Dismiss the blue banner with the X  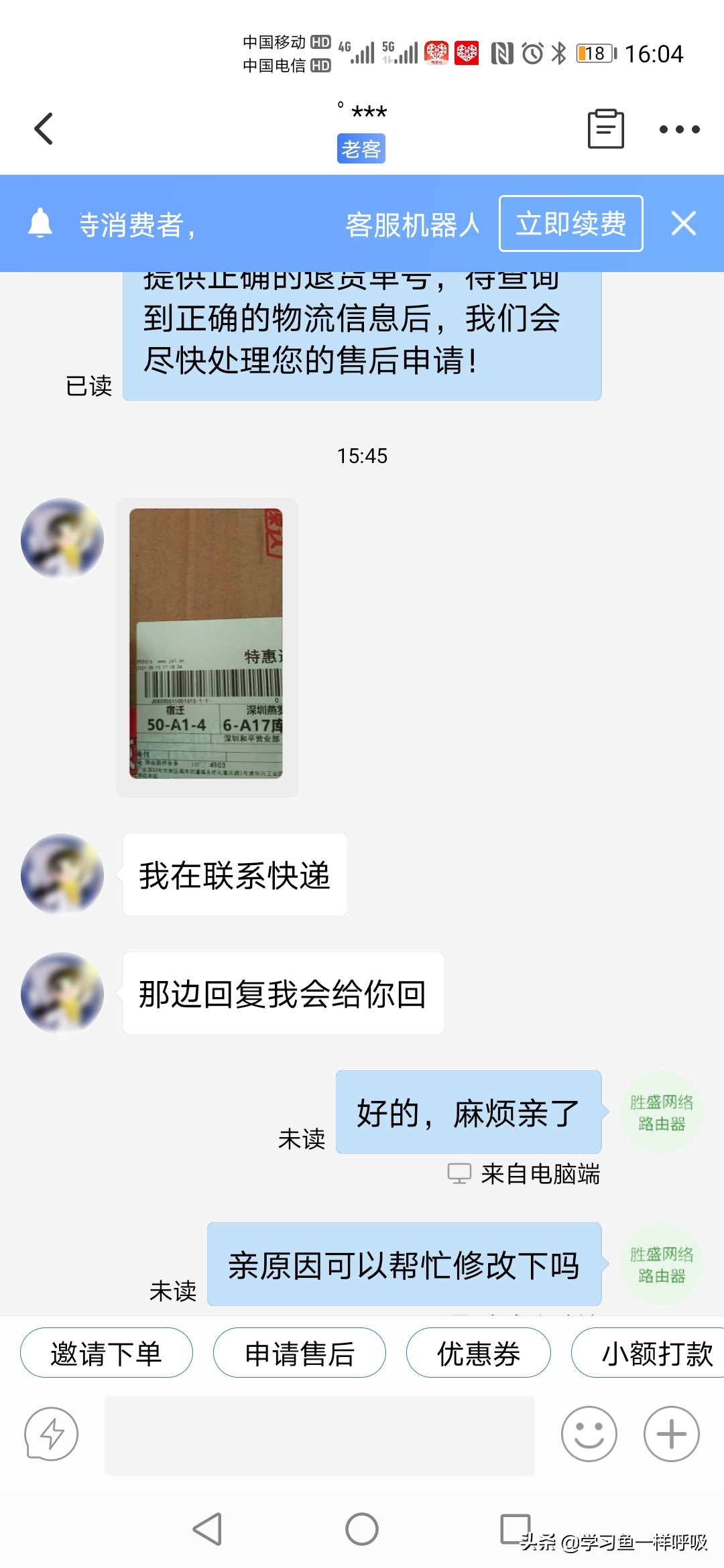tap(684, 223)
